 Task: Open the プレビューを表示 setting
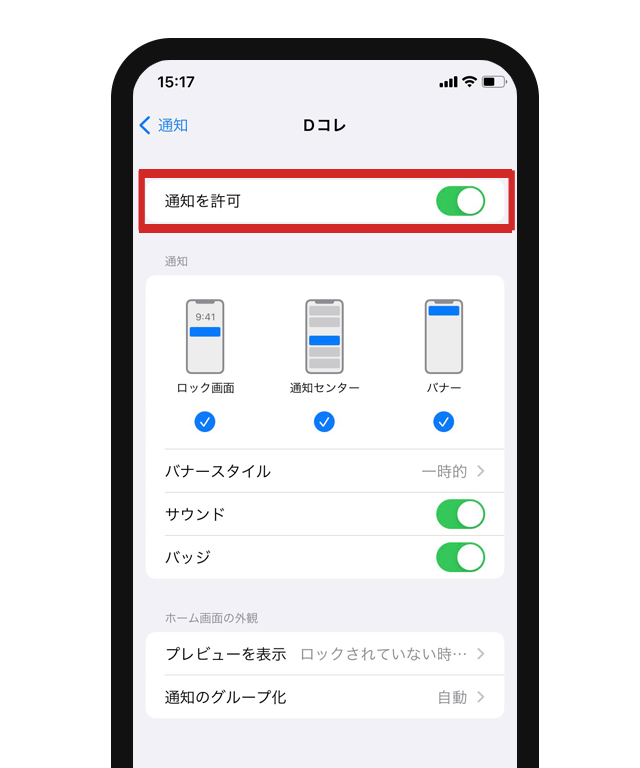coord(324,654)
